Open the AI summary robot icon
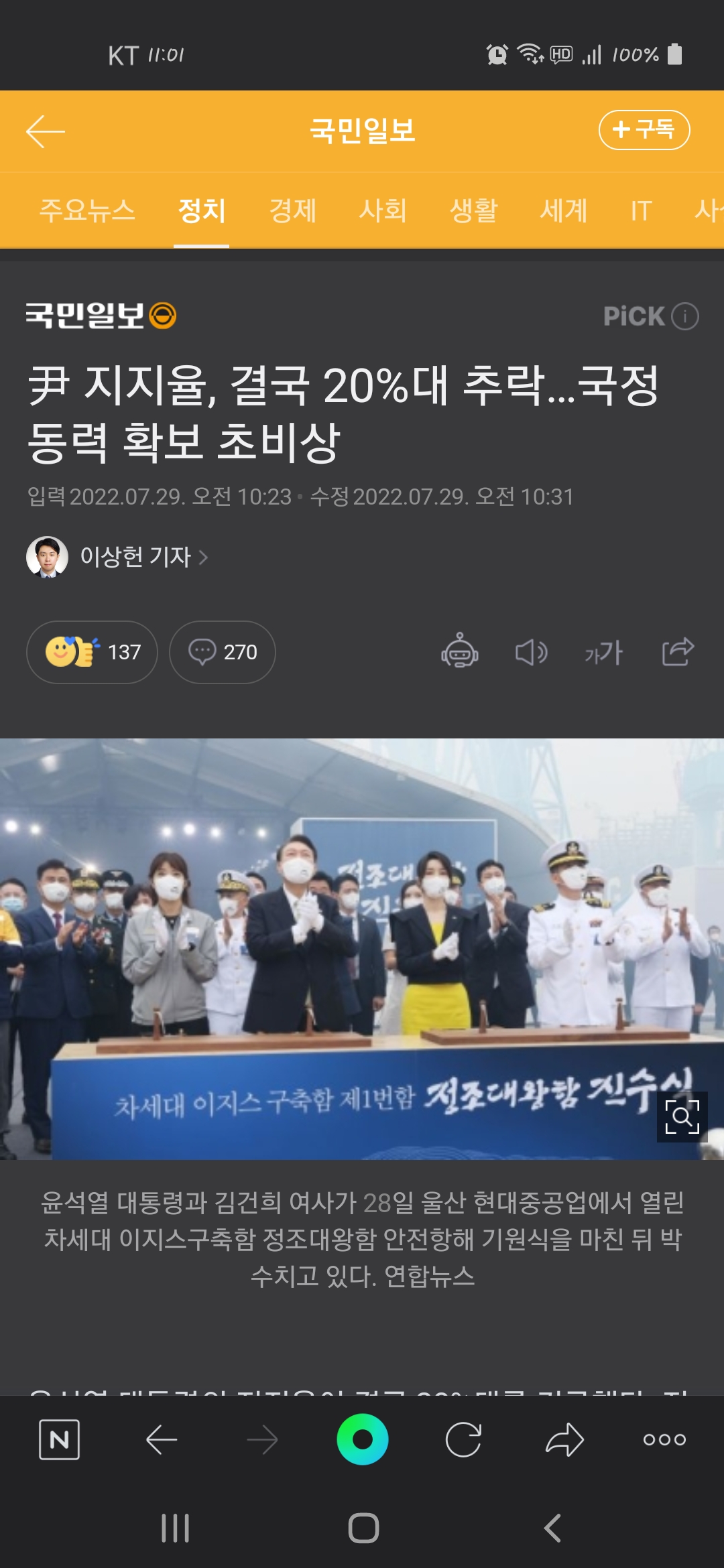Image resolution: width=724 pixels, height=1568 pixels. click(x=460, y=651)
